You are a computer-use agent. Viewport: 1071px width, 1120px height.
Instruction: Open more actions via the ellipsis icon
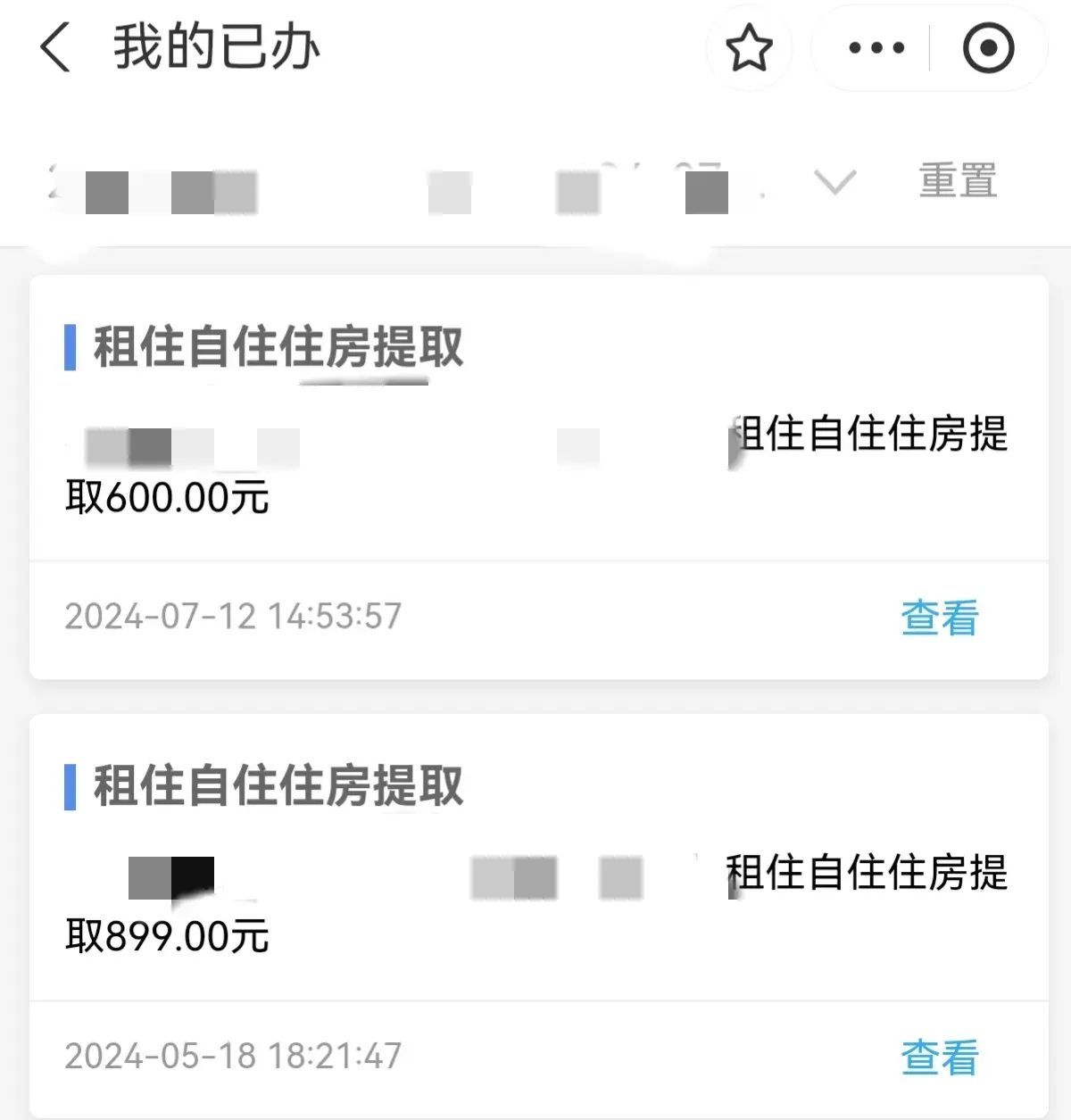873,49
